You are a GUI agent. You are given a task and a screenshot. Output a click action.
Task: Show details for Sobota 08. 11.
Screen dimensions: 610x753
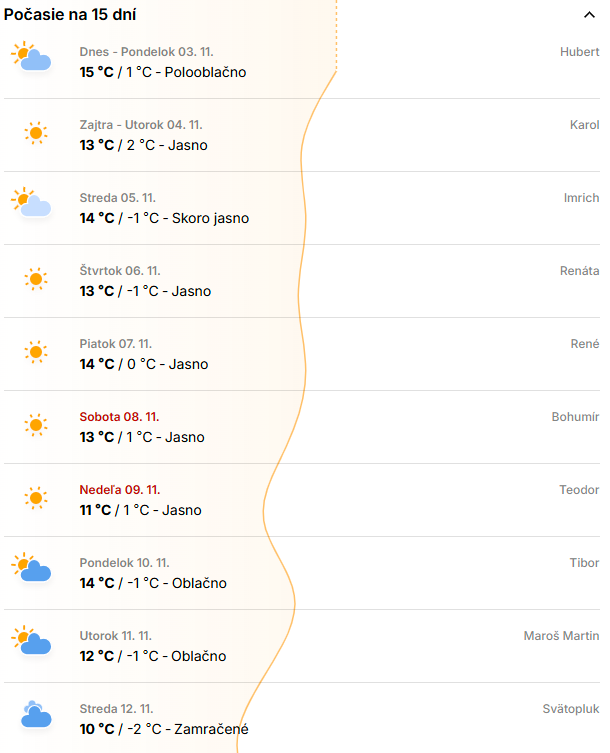tap(300, 427)
